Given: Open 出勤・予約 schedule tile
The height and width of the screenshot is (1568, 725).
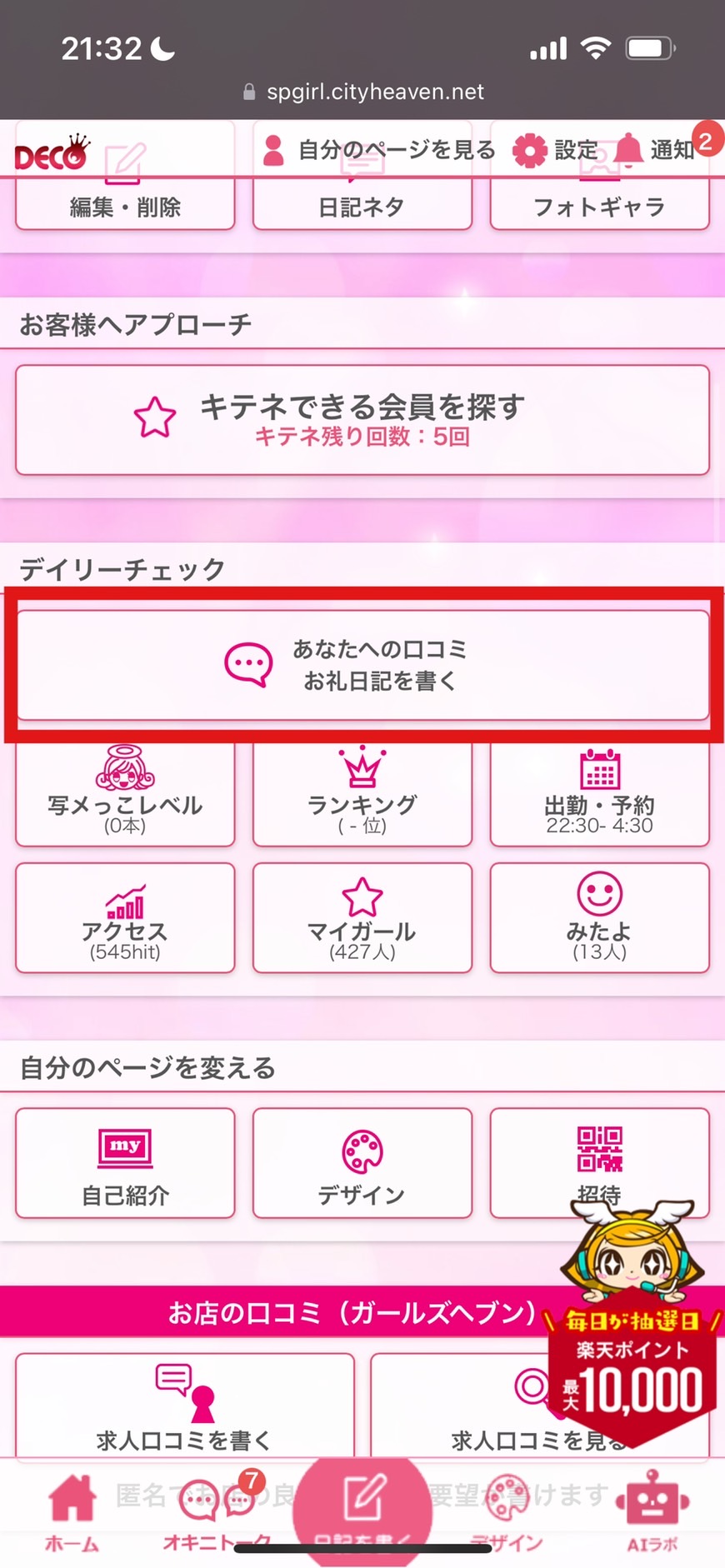Looking at the screenshot, I should coord(599,796).
